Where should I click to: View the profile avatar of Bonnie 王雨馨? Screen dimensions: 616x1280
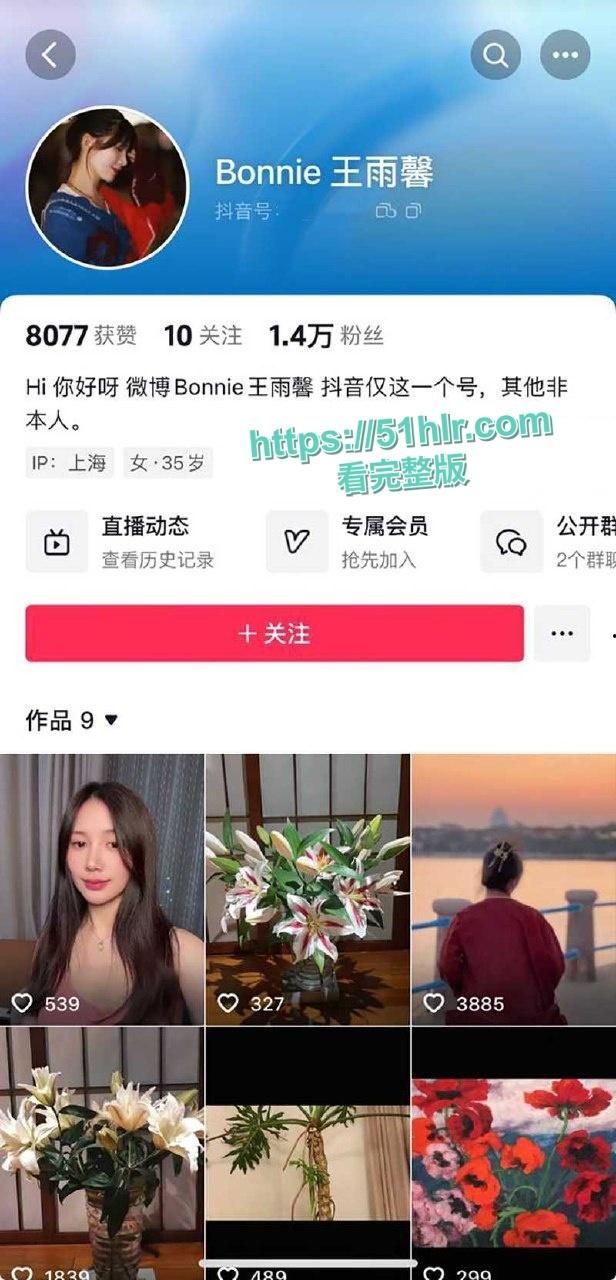pos(107,187)
